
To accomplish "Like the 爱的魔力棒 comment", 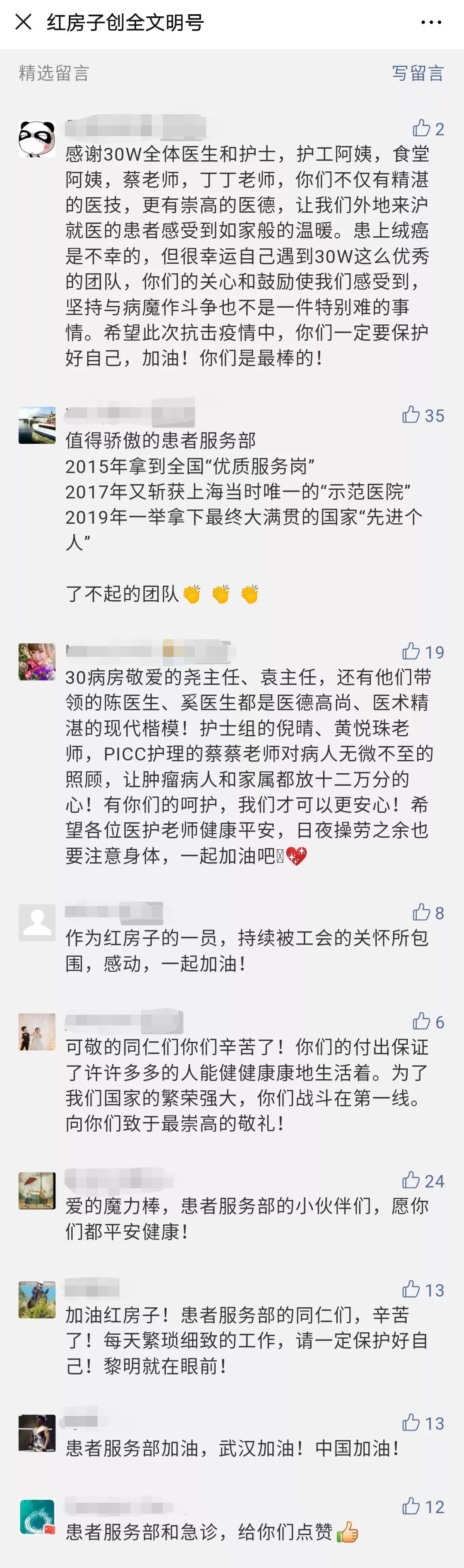I will (412, 1180).
